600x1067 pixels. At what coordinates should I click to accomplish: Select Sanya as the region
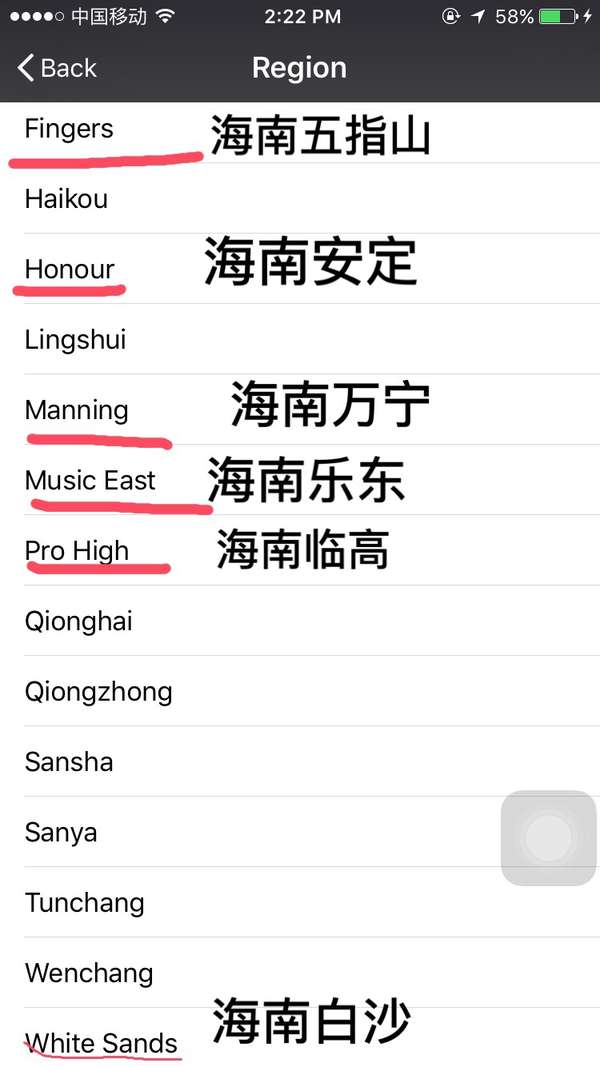coord(61,832)
